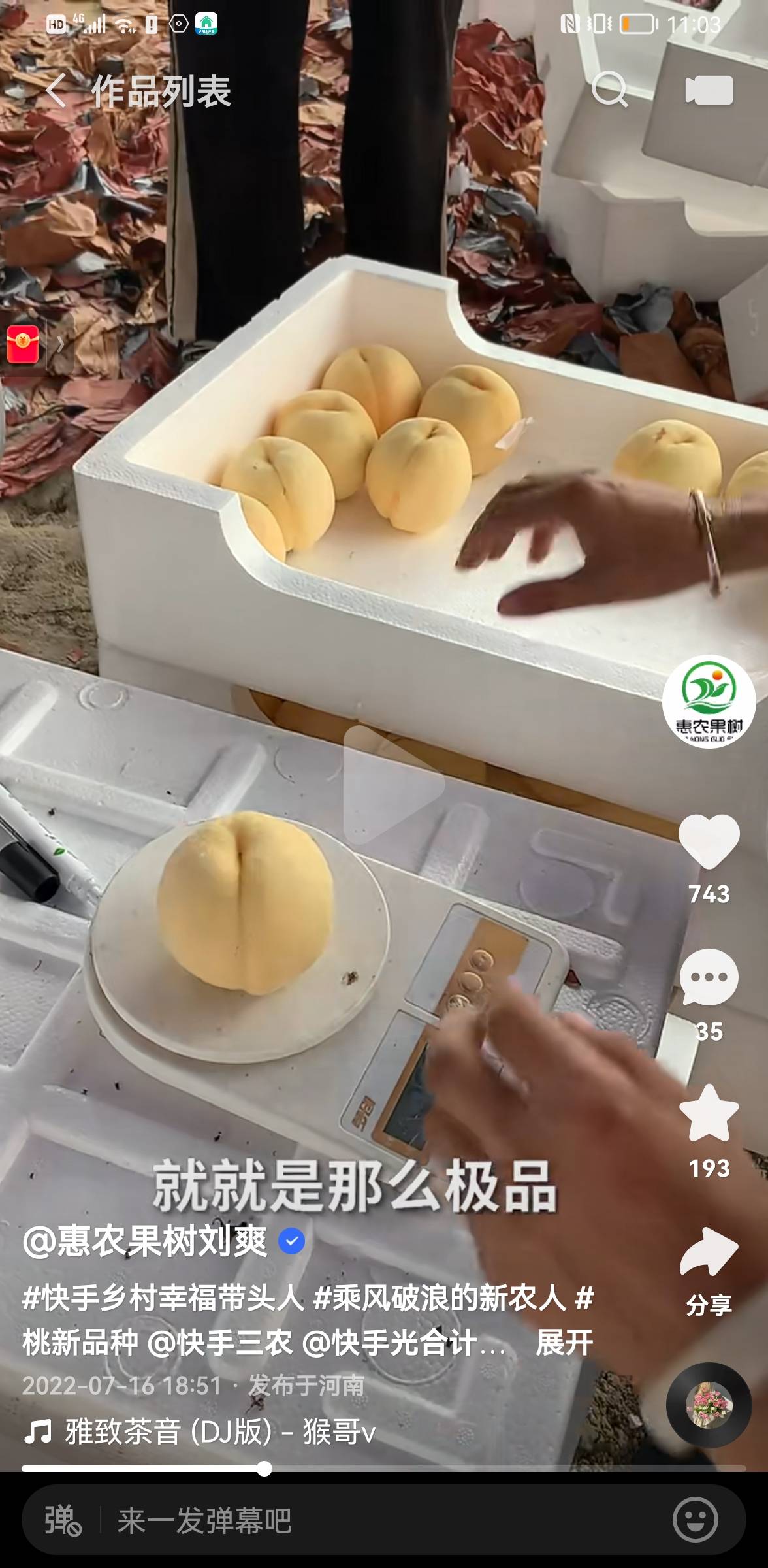Viewport: 768px width, 1568px height.
Task: Tap the spinning music disc
Action: click(709, 1405)
